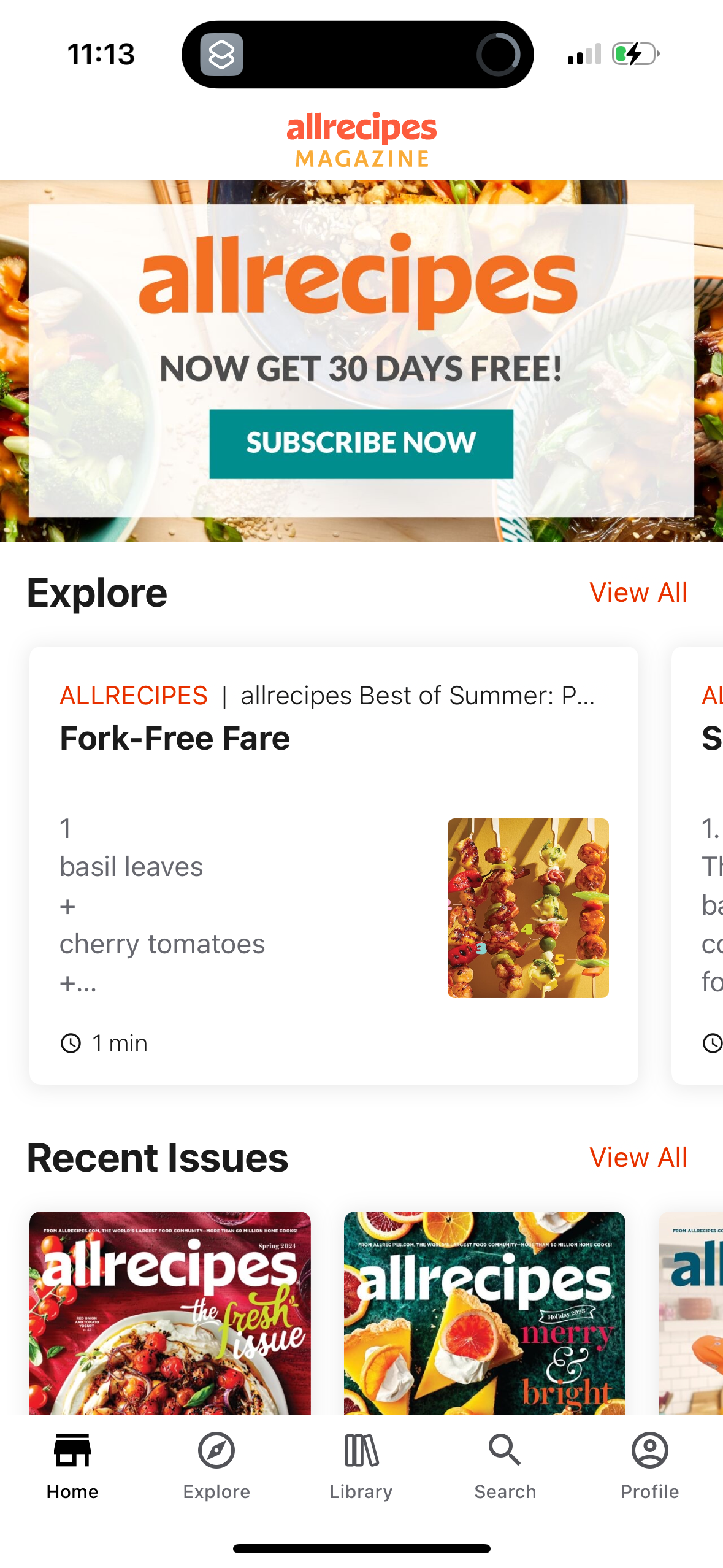723x1568 pixels.
Task: Tap the ALLRECIPES label on the article card
Action: point(133,696)
